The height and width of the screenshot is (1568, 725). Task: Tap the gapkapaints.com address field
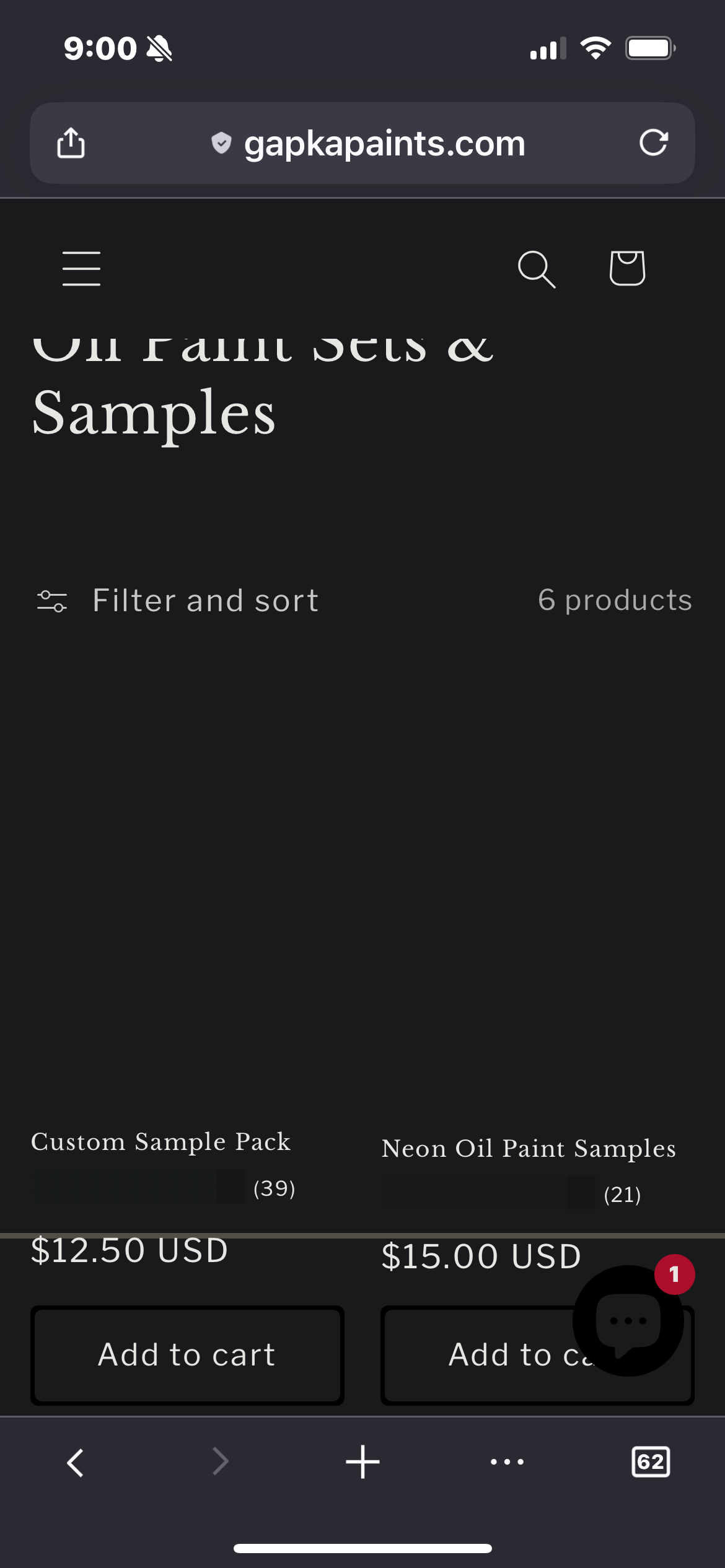coord(384,144)
